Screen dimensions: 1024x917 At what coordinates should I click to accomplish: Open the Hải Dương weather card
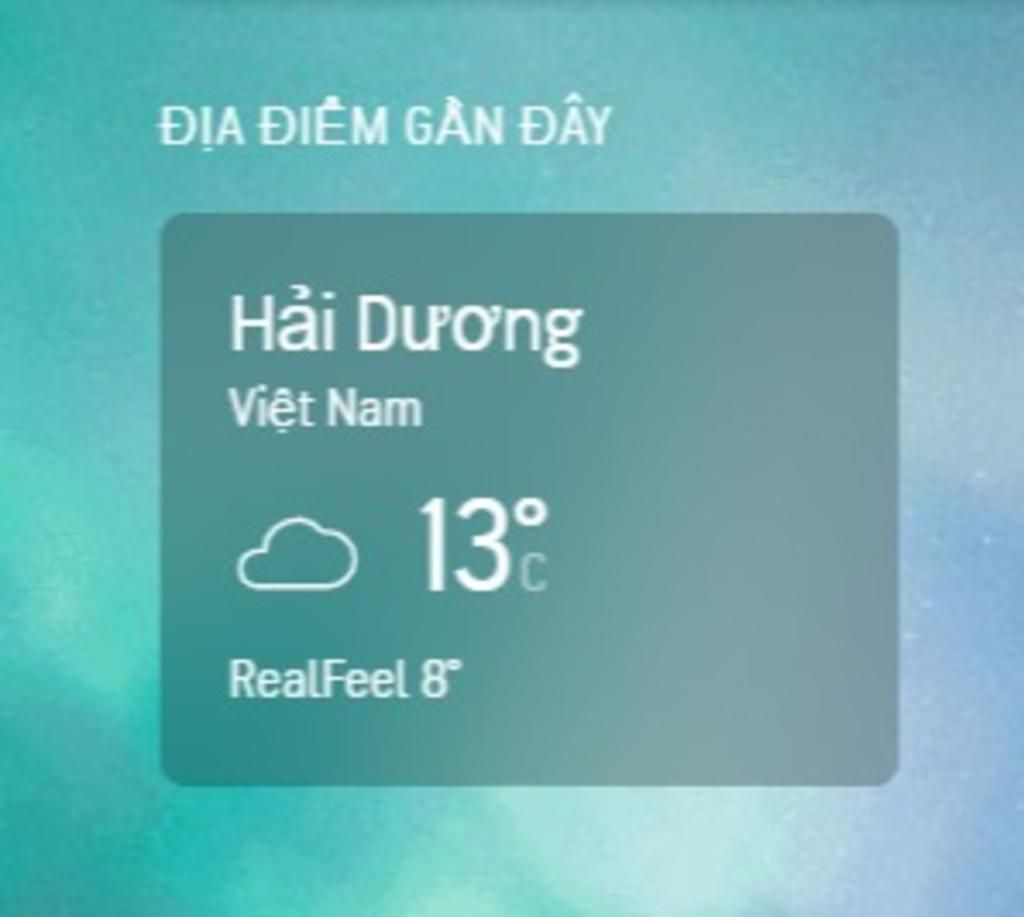(528, 498)
